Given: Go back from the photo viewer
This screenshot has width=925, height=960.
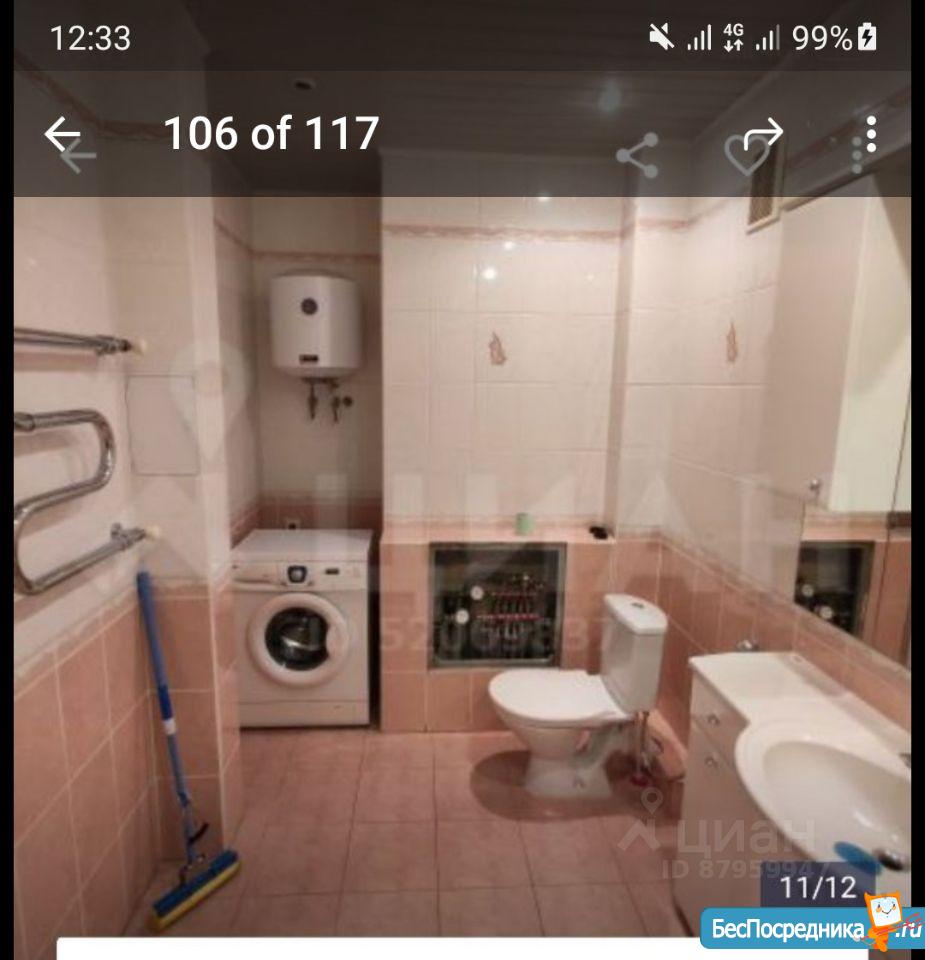Looking at the screenshot, I should (x=62, y=134).
